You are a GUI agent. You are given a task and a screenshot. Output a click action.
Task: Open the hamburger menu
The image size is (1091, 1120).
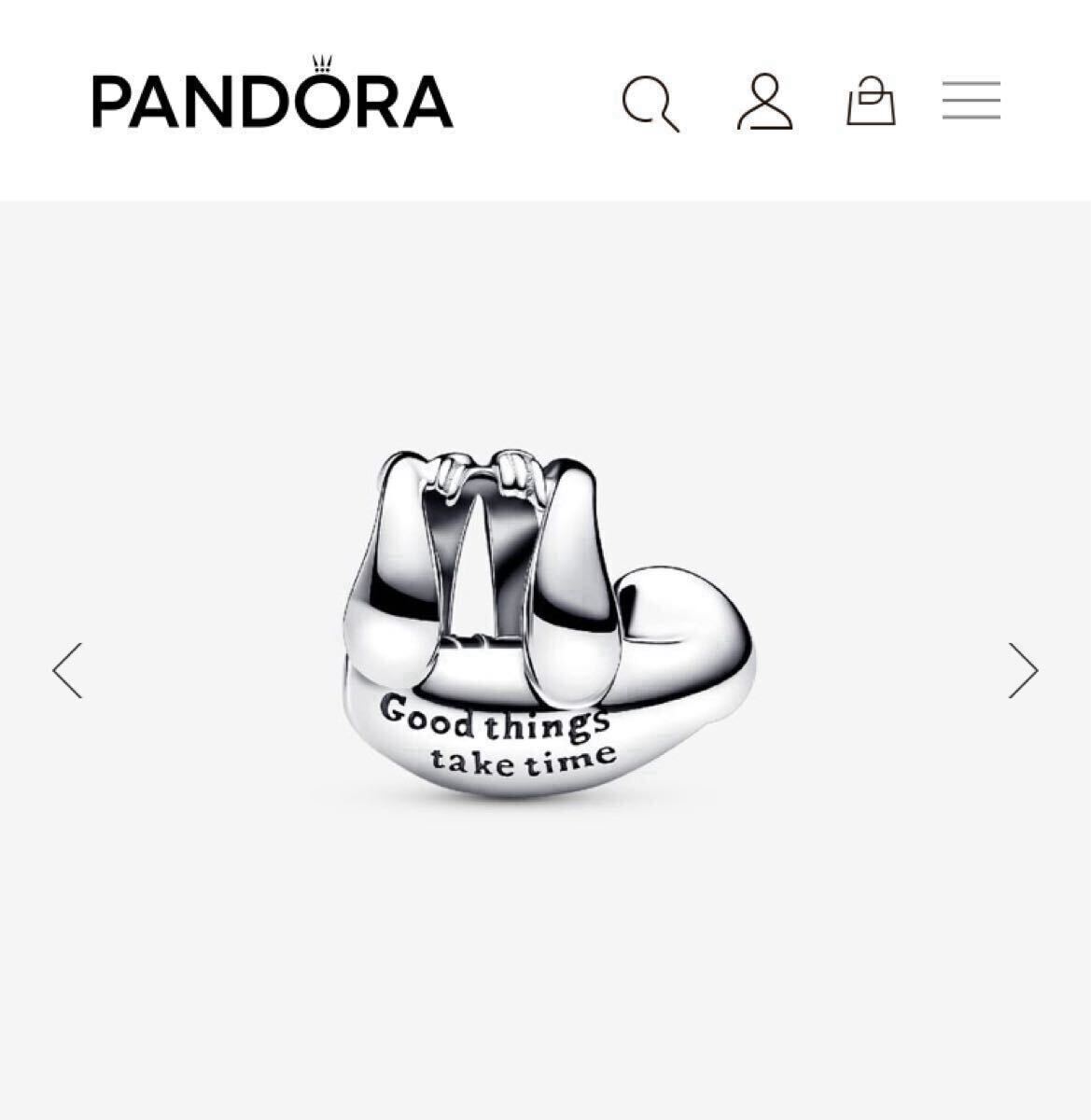click(x=971, y=101)
